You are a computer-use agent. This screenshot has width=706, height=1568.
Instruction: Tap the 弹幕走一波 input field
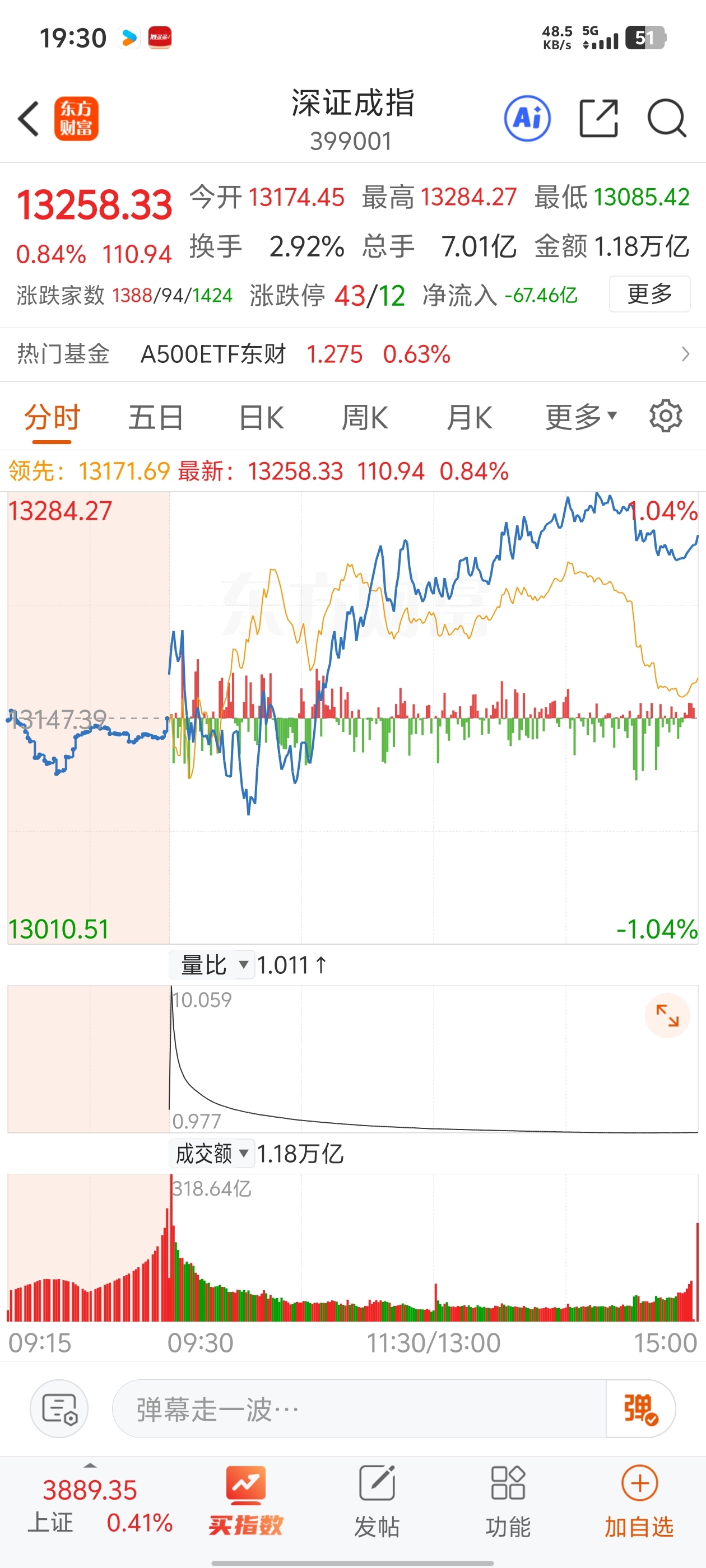click(x=359, y=1409)
